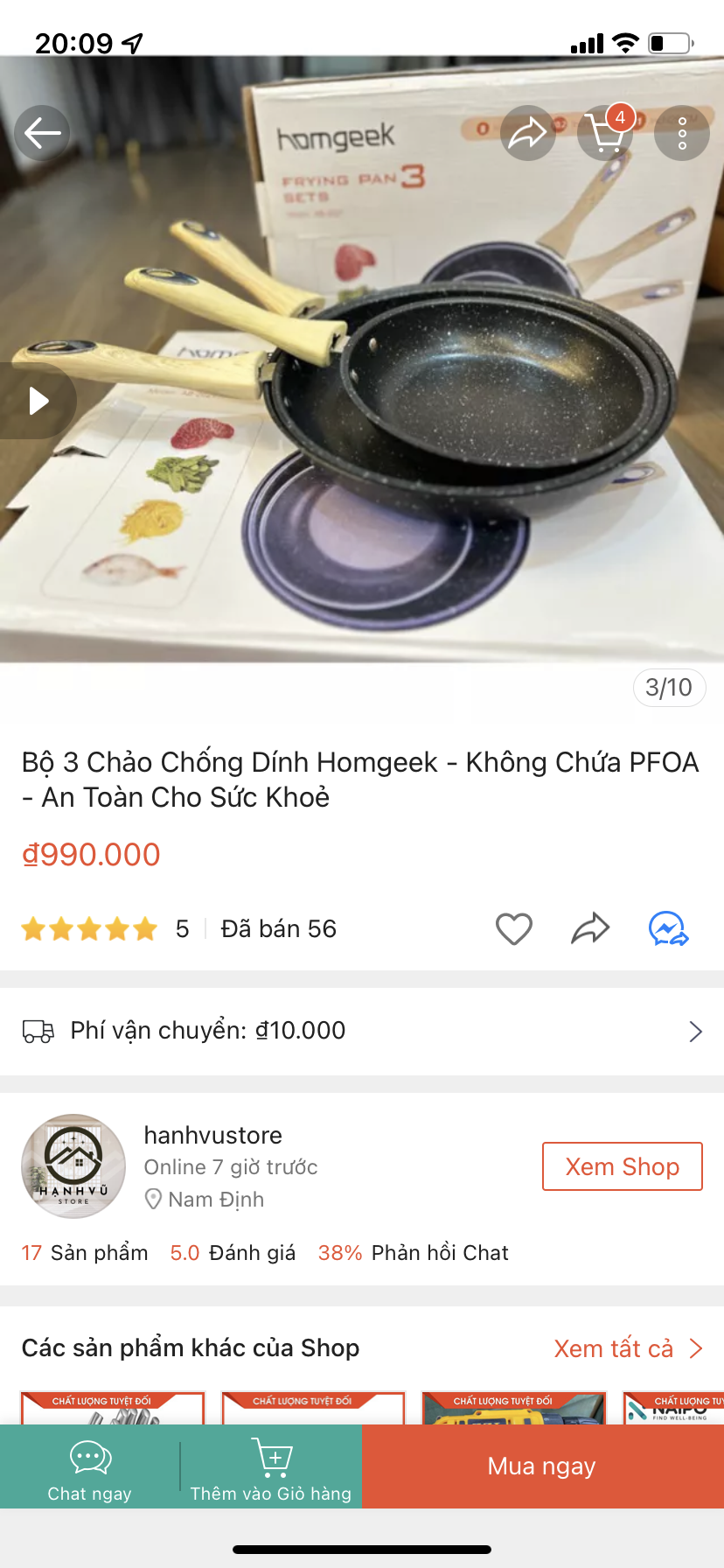
Task: Add product to favorites with the heart
Action: (514, 928)
